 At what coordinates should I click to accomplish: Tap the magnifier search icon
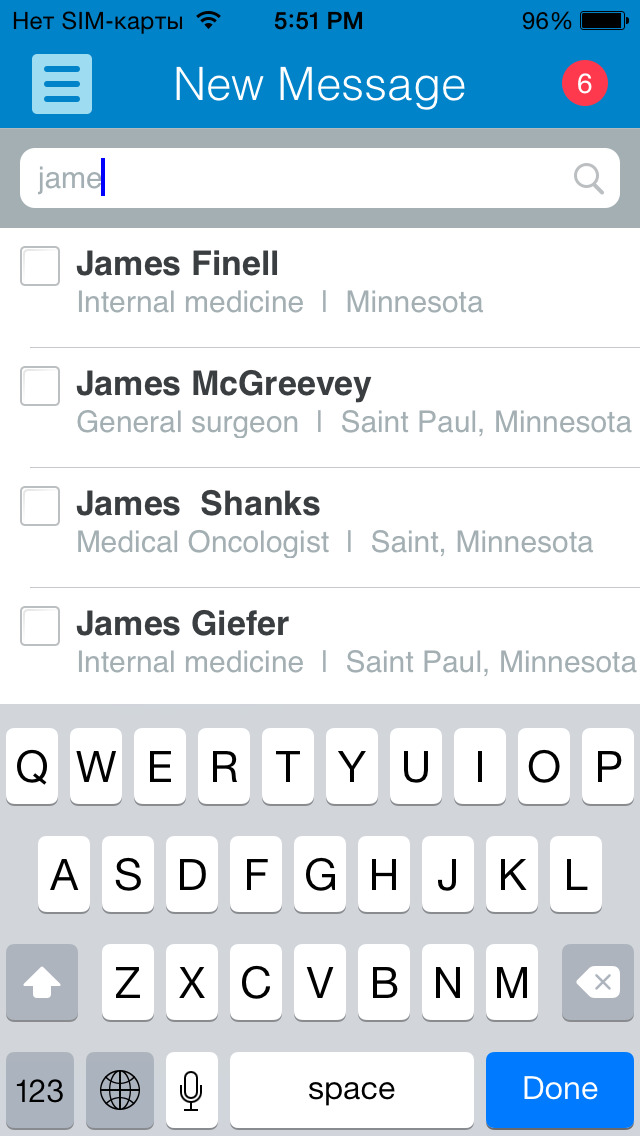pos(589,179)
